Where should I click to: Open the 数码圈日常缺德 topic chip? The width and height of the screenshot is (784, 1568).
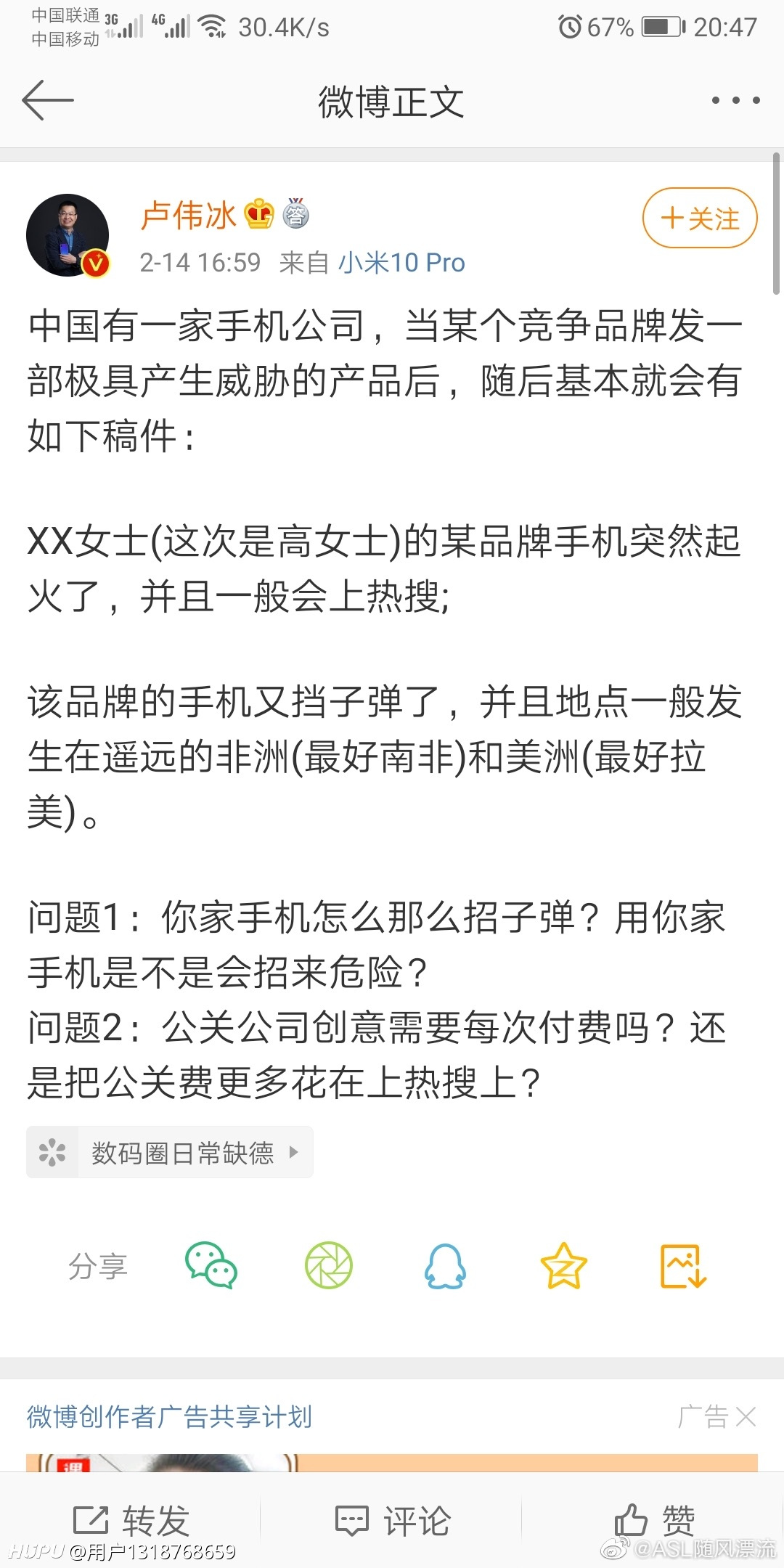[x=170, y=1152]
